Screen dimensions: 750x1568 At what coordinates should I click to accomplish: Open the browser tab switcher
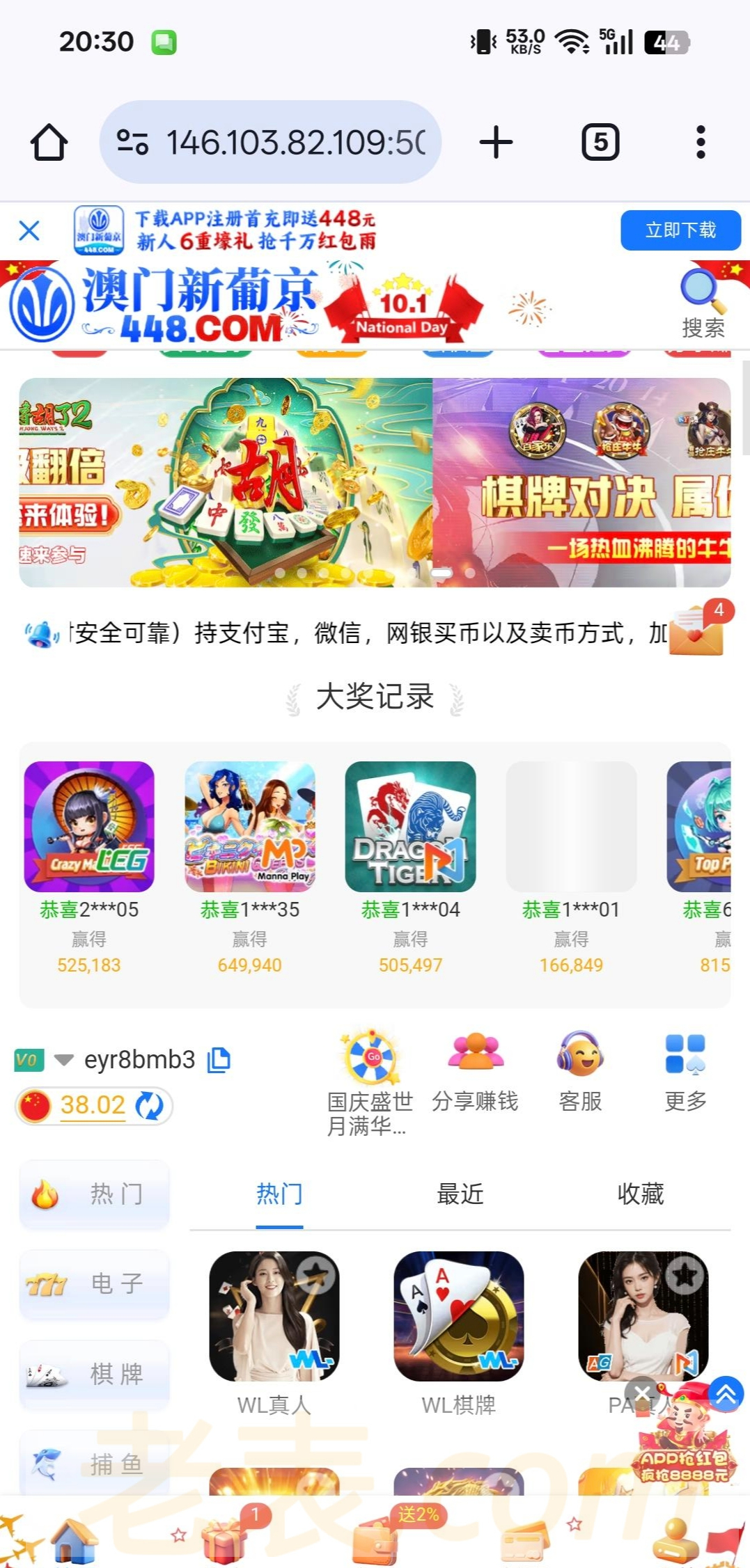tap(600, 142)
